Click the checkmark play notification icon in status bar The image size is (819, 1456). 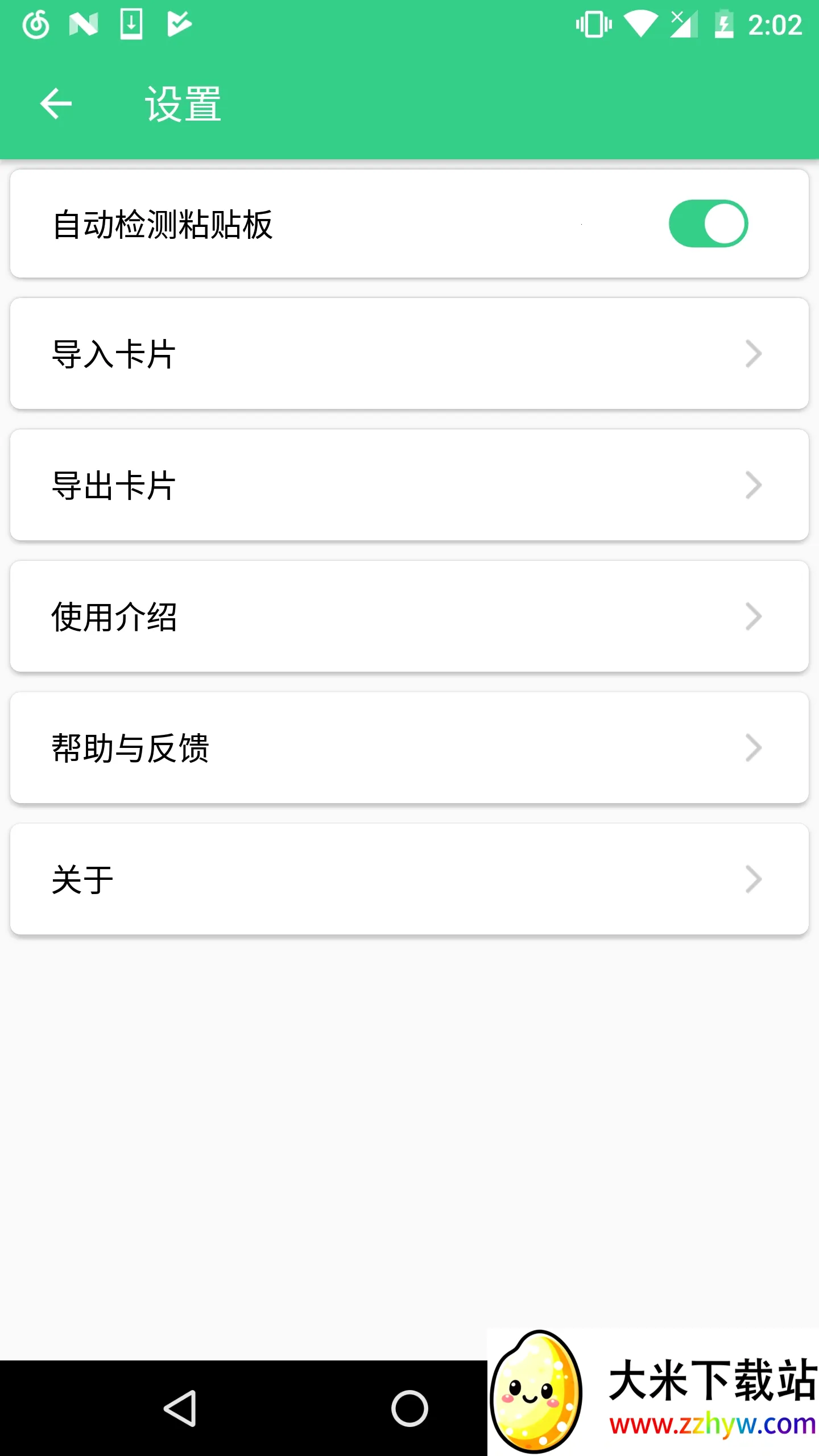[177, 23]
